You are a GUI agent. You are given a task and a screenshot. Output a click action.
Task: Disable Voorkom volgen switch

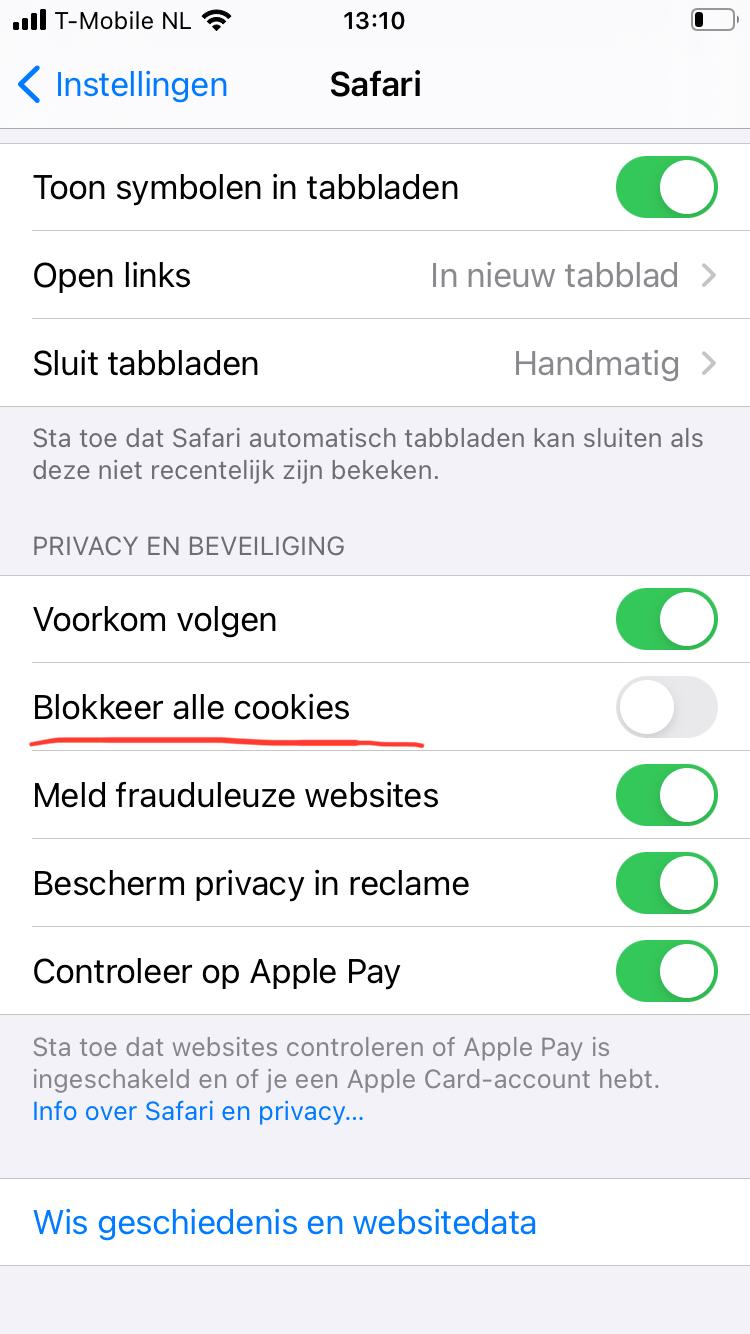666,619
